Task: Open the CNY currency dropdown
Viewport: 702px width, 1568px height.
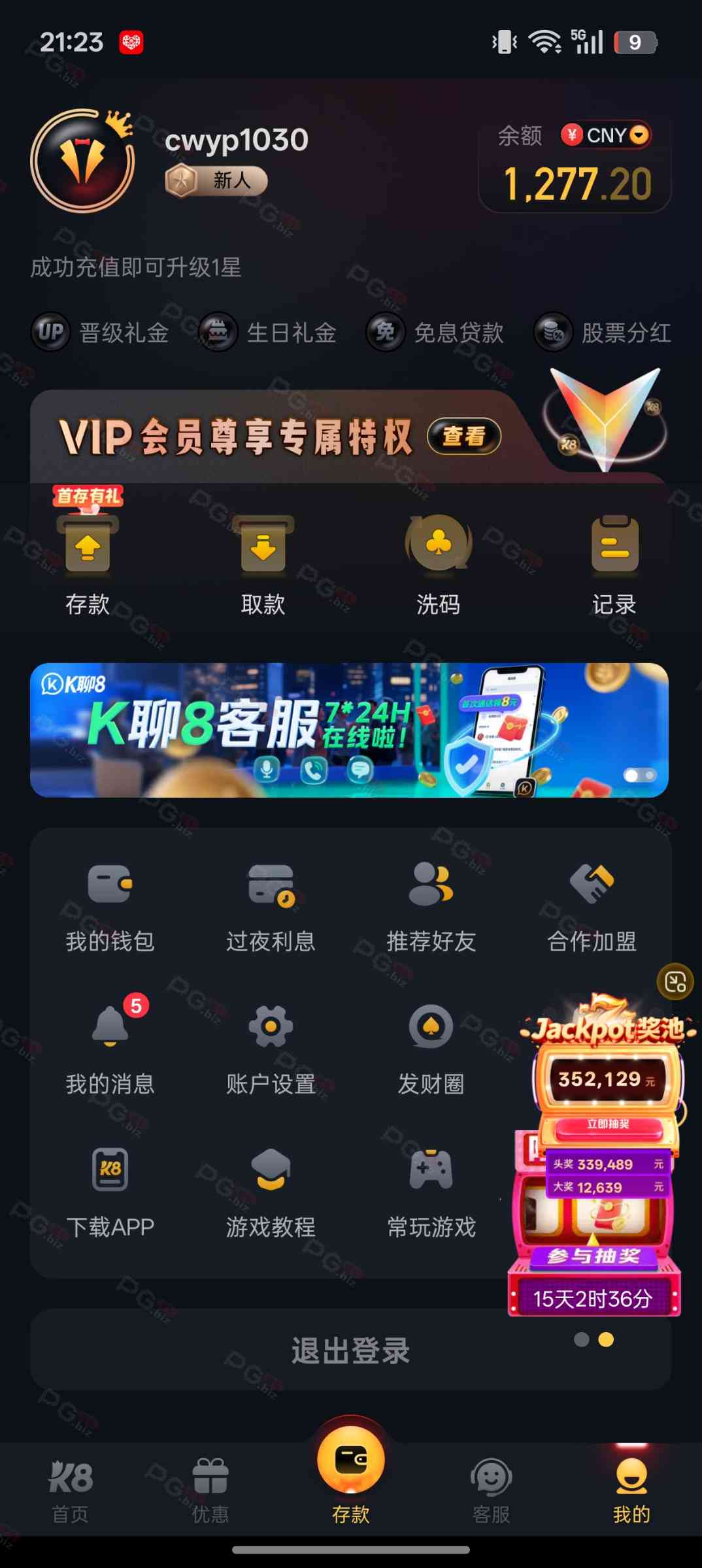Action: pyautogui.click(x=606, y=135)
